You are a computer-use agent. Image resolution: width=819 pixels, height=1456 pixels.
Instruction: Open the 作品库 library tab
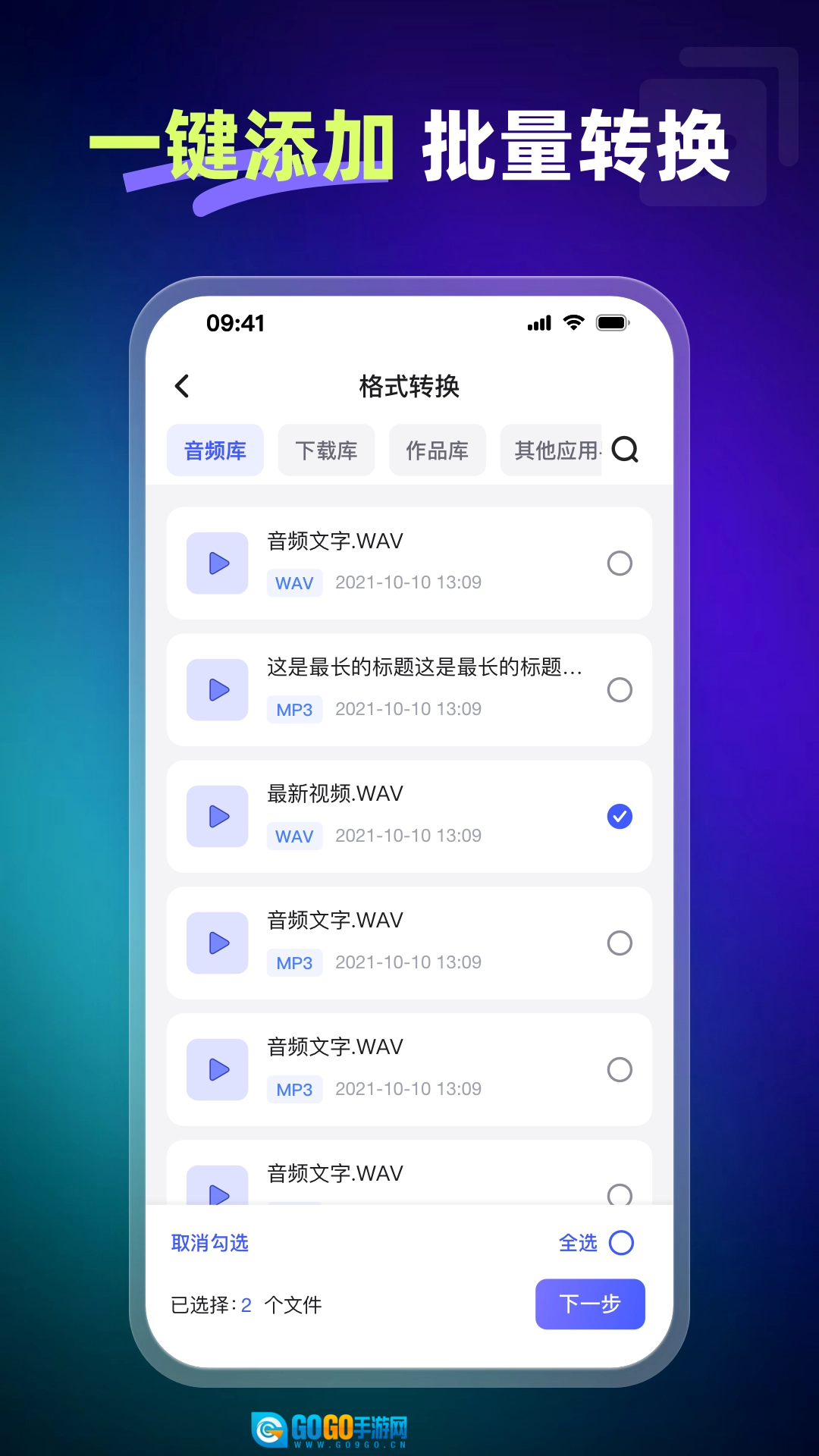click(437, 450)
